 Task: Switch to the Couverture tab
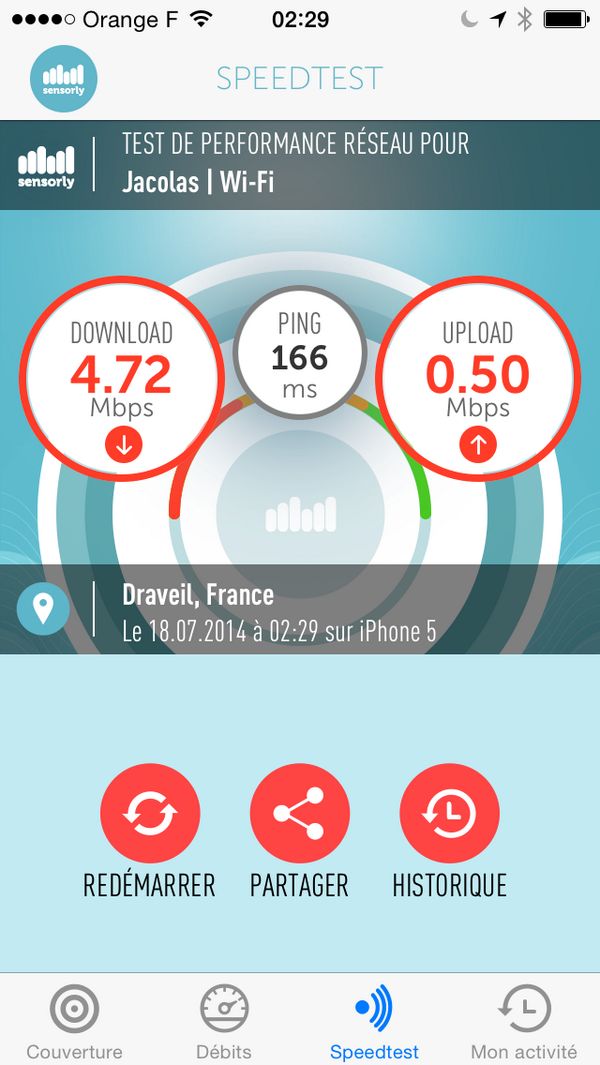[x=75, y=1020]
